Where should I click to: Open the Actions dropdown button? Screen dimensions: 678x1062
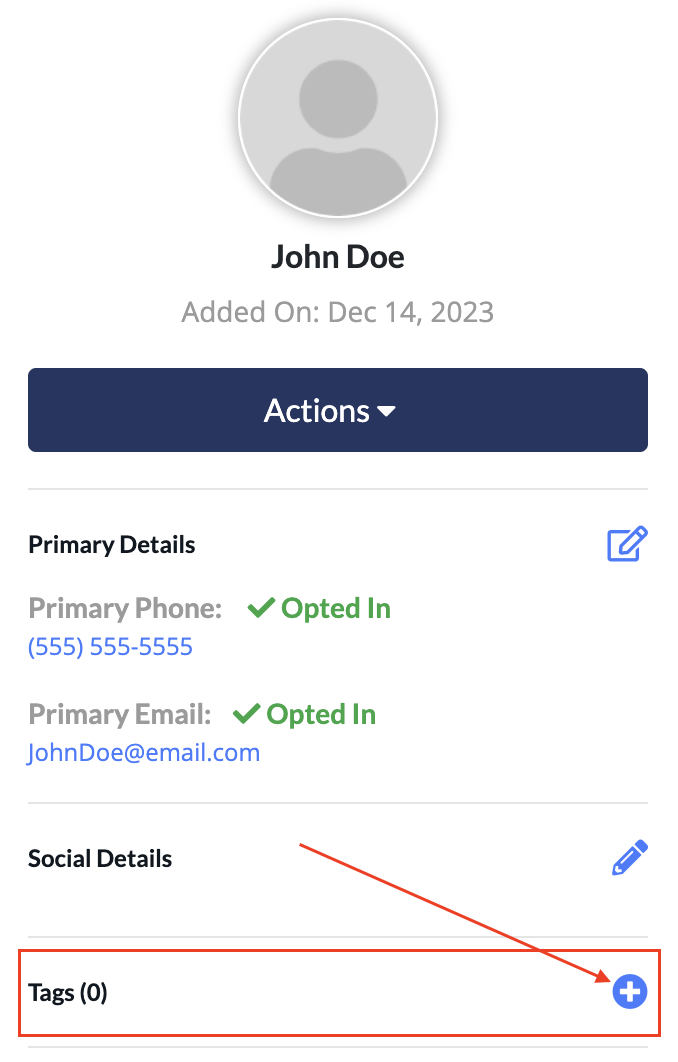click(x=338, y=410)
